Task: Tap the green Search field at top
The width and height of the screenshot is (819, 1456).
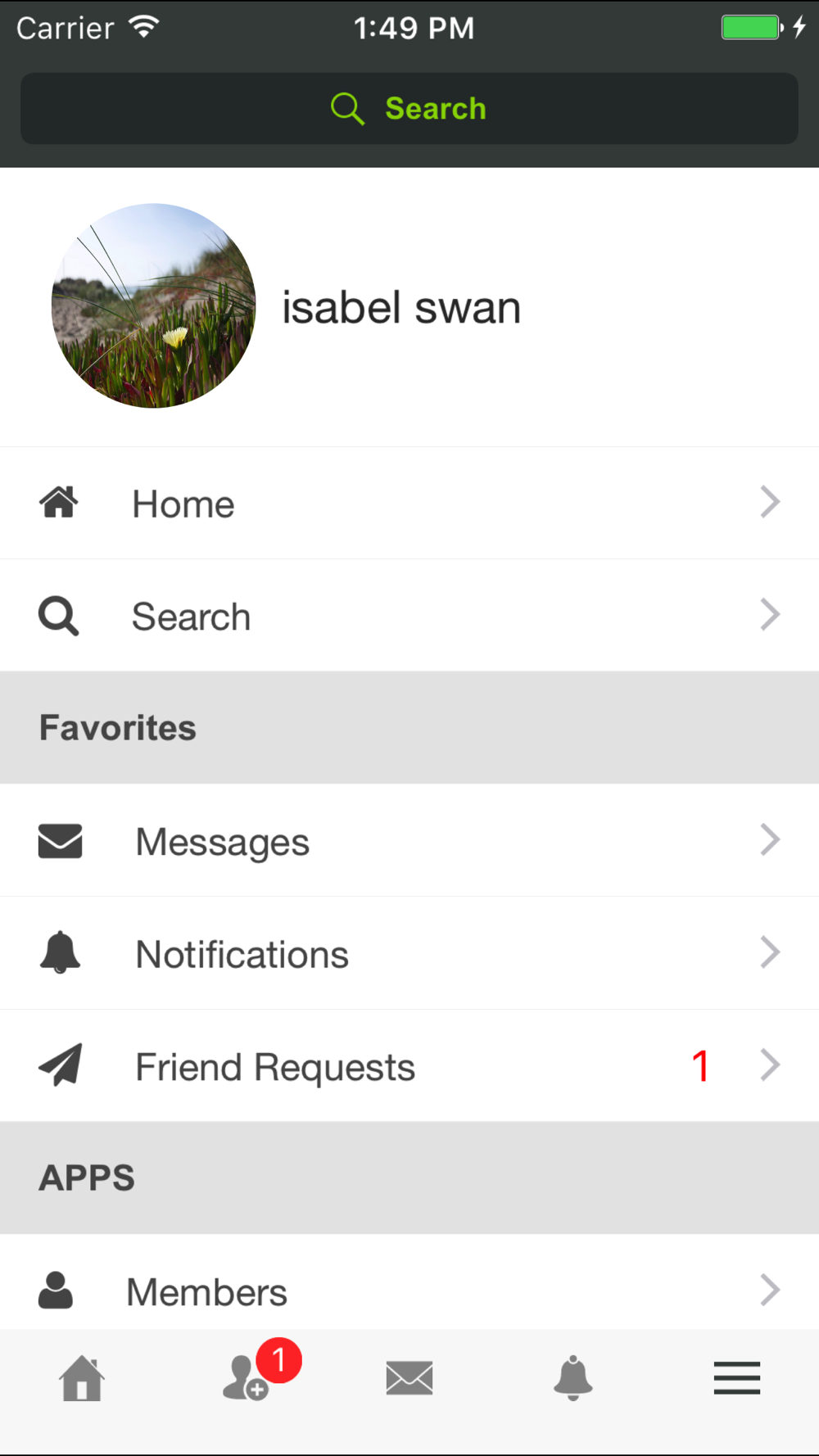Action: [409, 109]
